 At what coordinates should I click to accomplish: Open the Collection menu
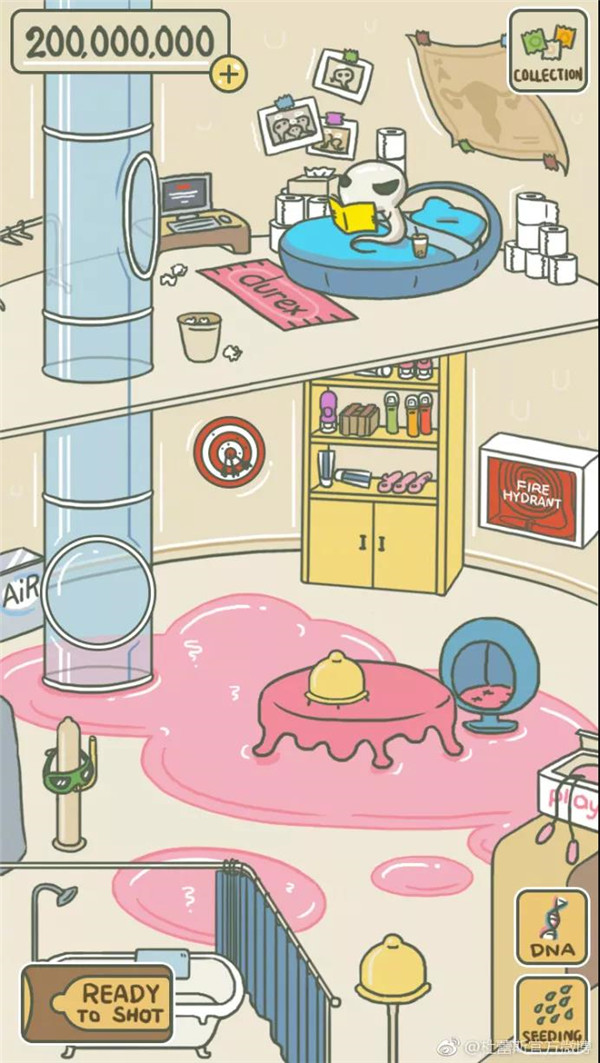pyautogui.click(x=547, y=51)
